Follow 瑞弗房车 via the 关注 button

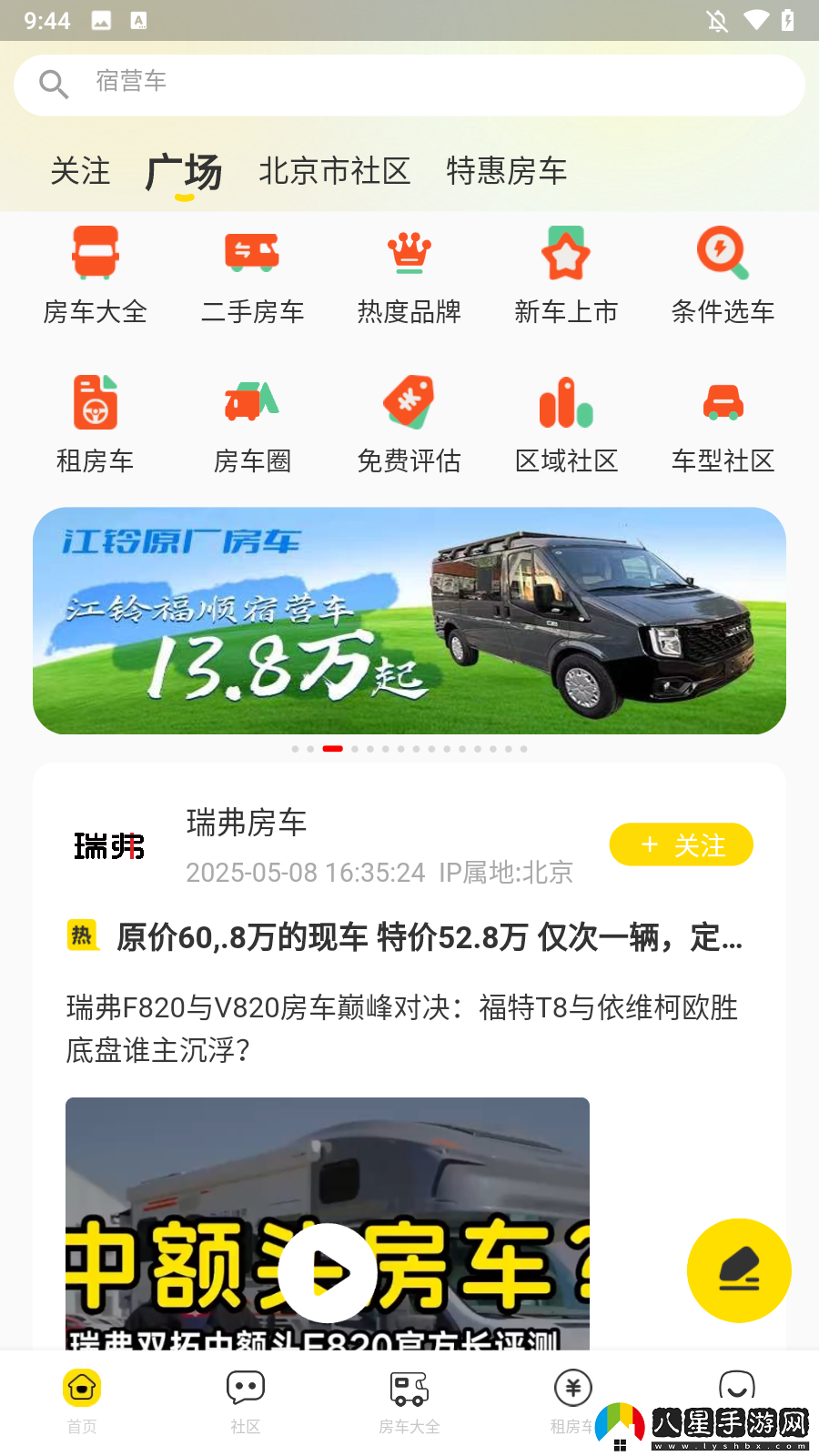(681, 844)
